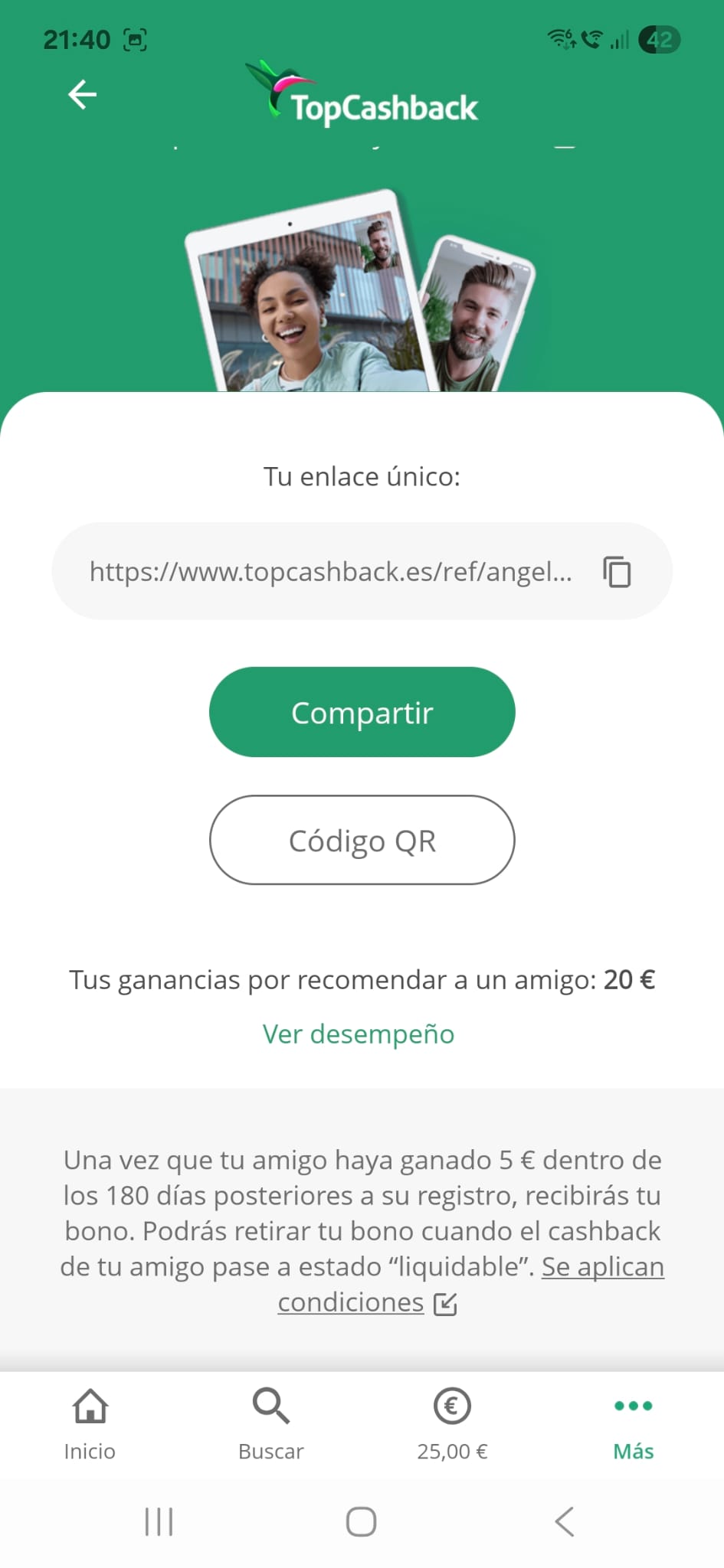Select the Más tab

(634, 1425)
